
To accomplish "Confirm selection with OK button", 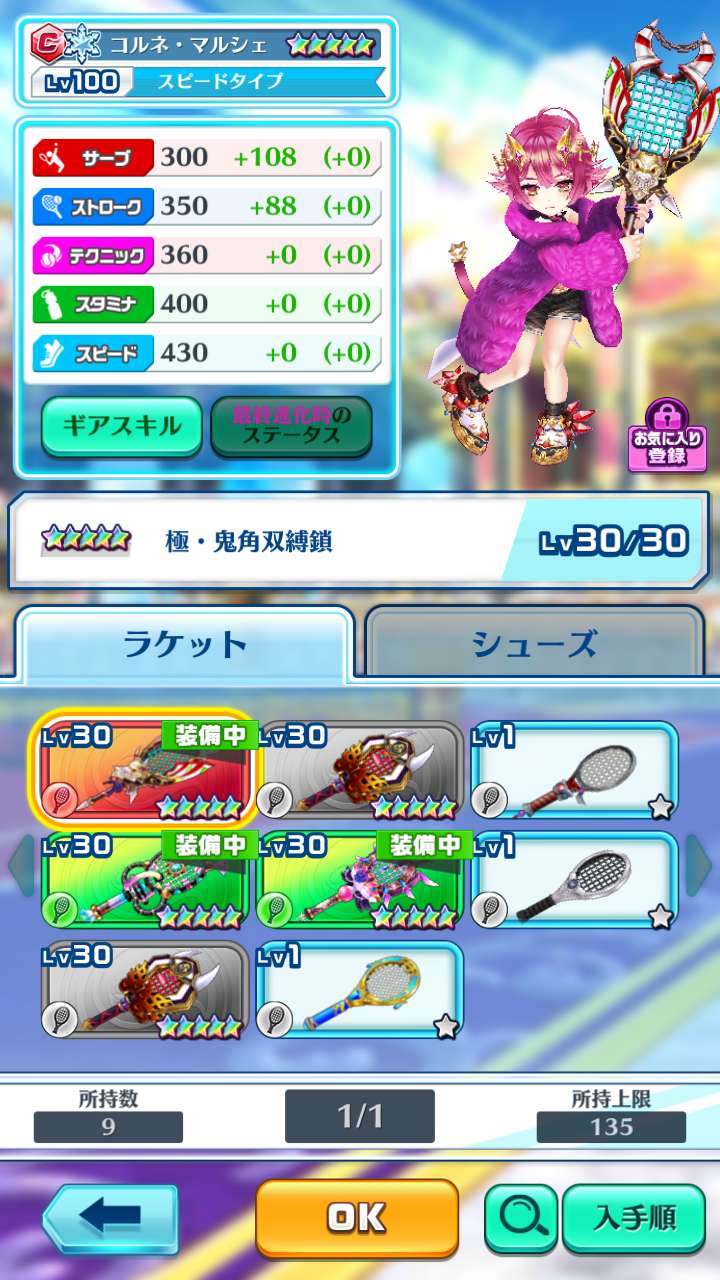I will click(x=357, y=1217).
